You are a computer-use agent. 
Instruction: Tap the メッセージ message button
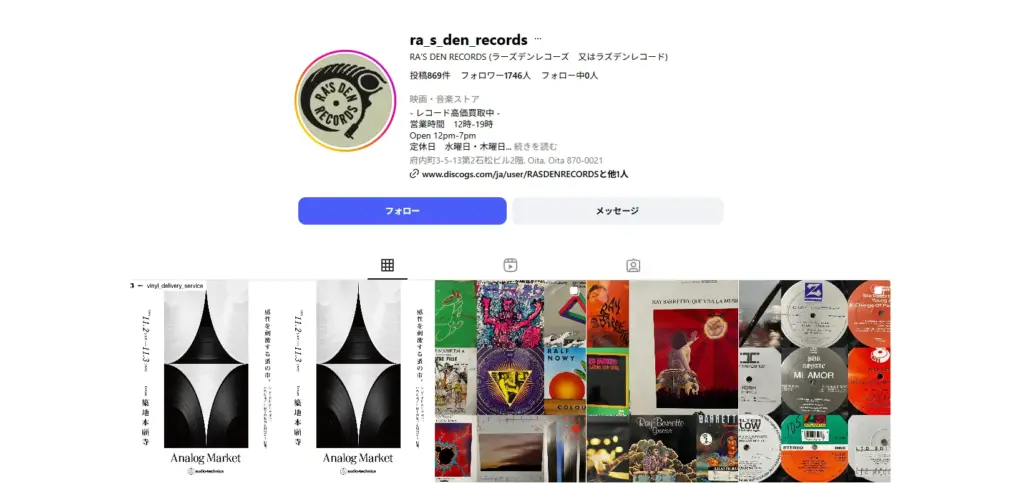(617, 211)
